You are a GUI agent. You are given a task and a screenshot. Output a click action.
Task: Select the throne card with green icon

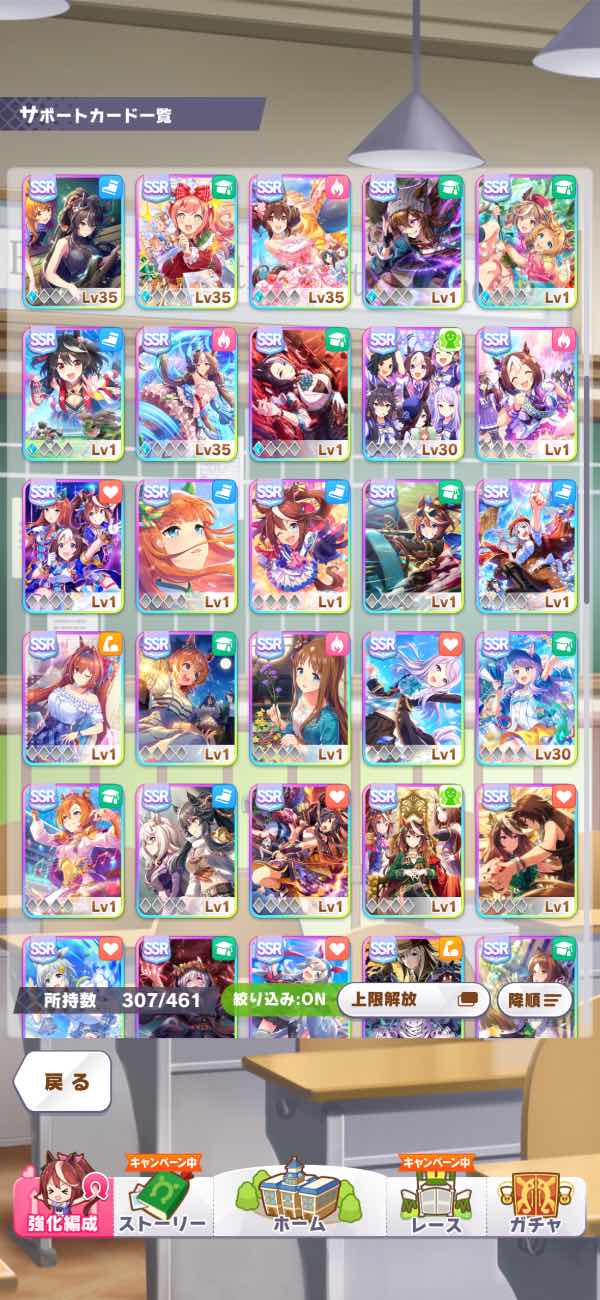413,850
